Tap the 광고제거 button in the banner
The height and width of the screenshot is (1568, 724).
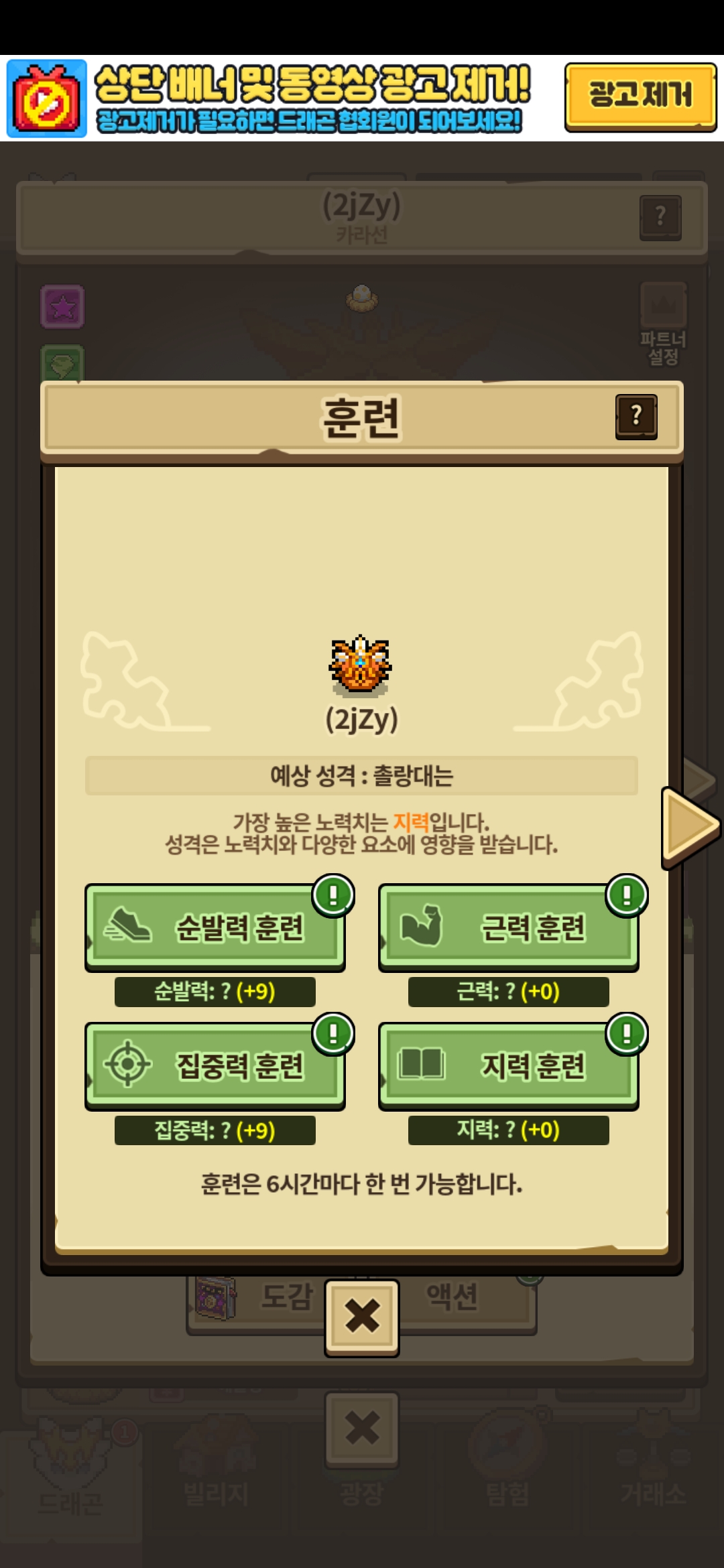(x=640, y=96)
